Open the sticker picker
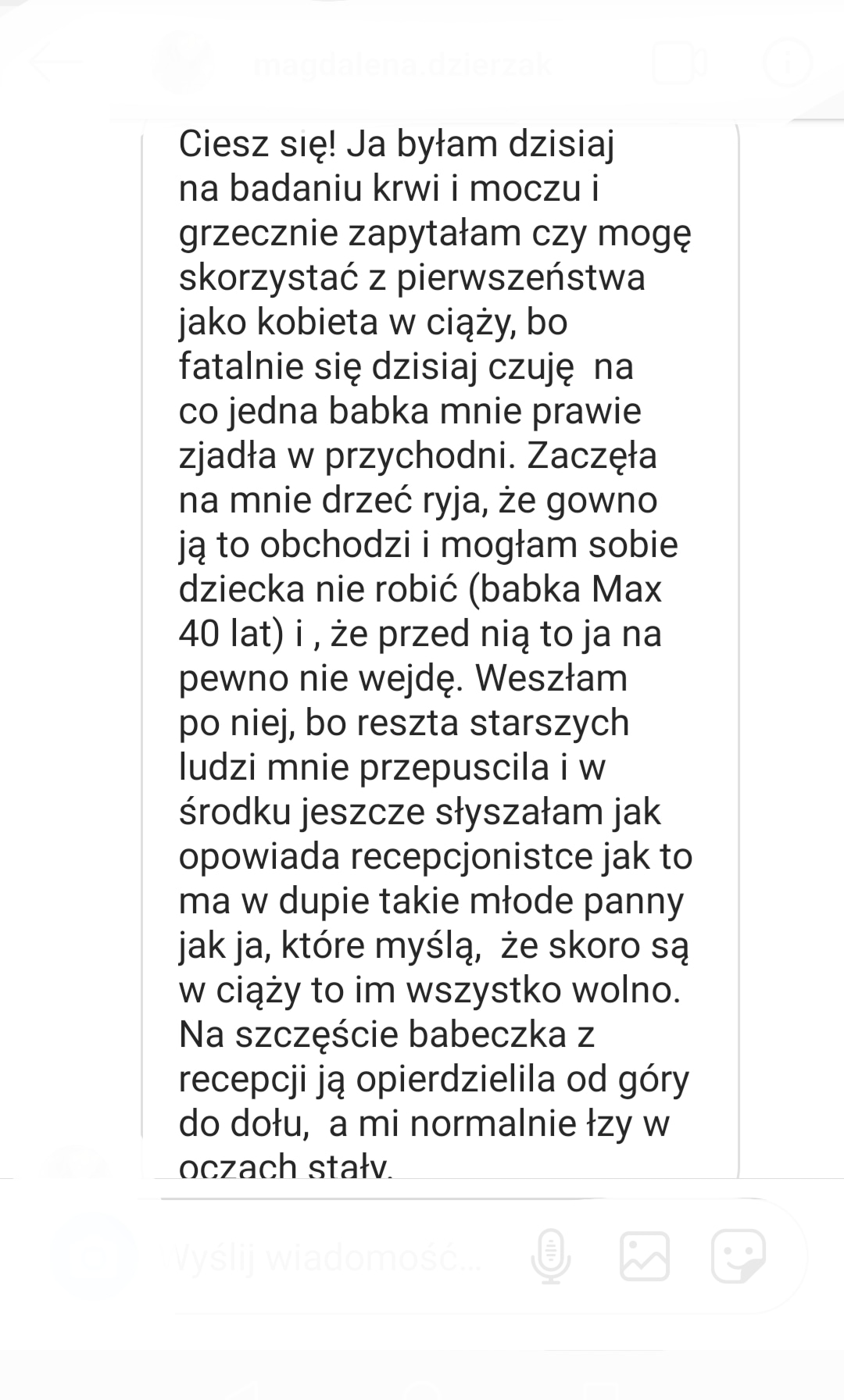This screenshot has width=844, height=1400. [x=738, y=1256]
